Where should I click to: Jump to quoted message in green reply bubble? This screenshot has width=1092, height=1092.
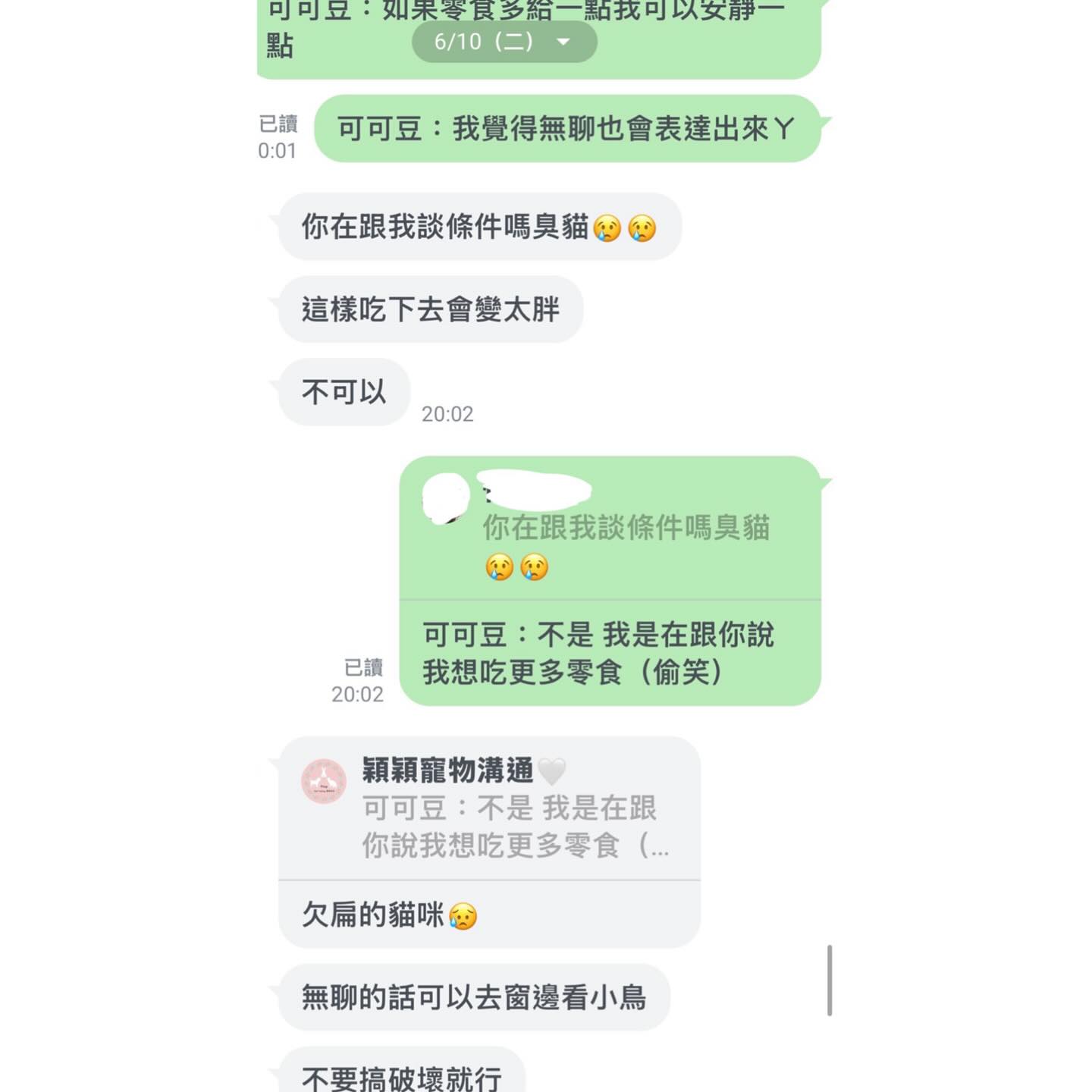609,531
